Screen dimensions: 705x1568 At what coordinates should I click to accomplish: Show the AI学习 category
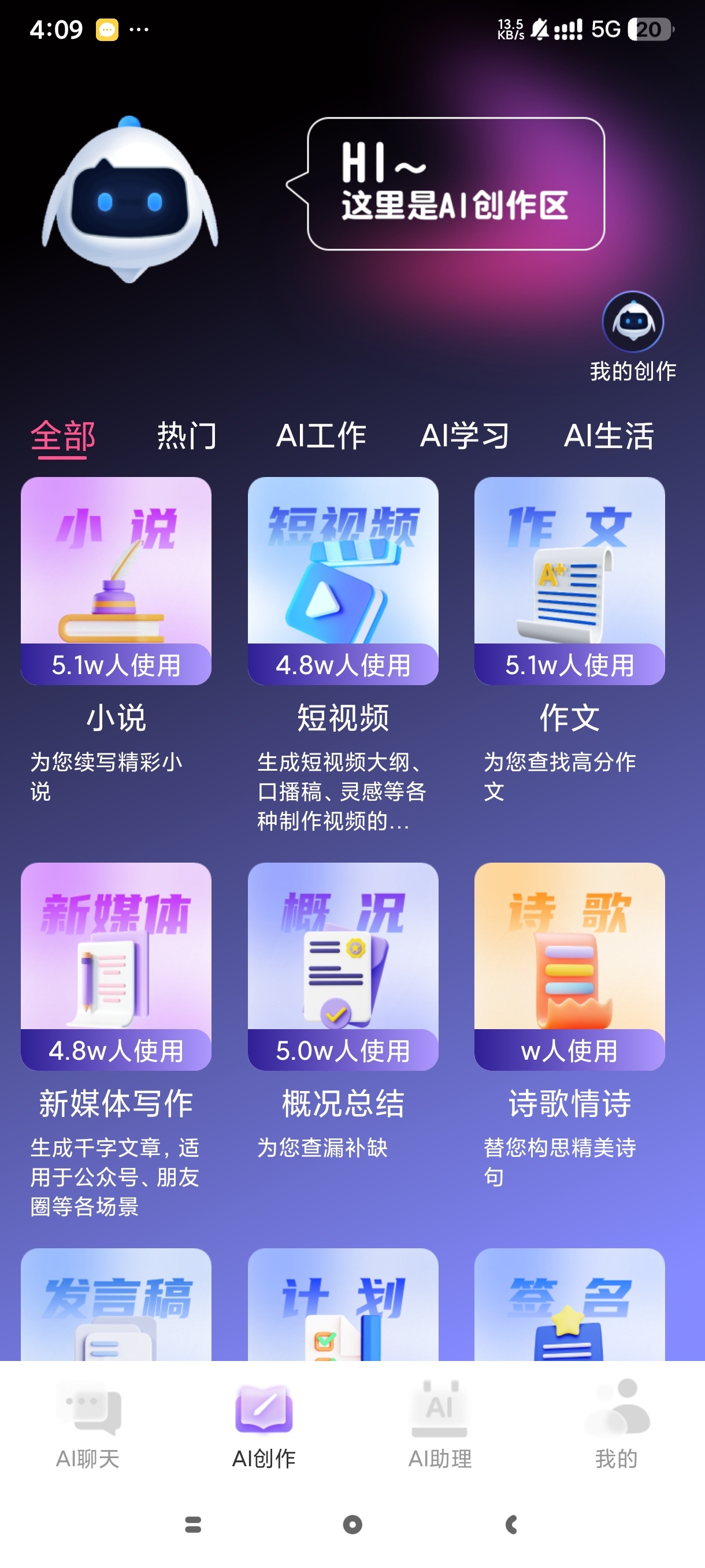465,437
